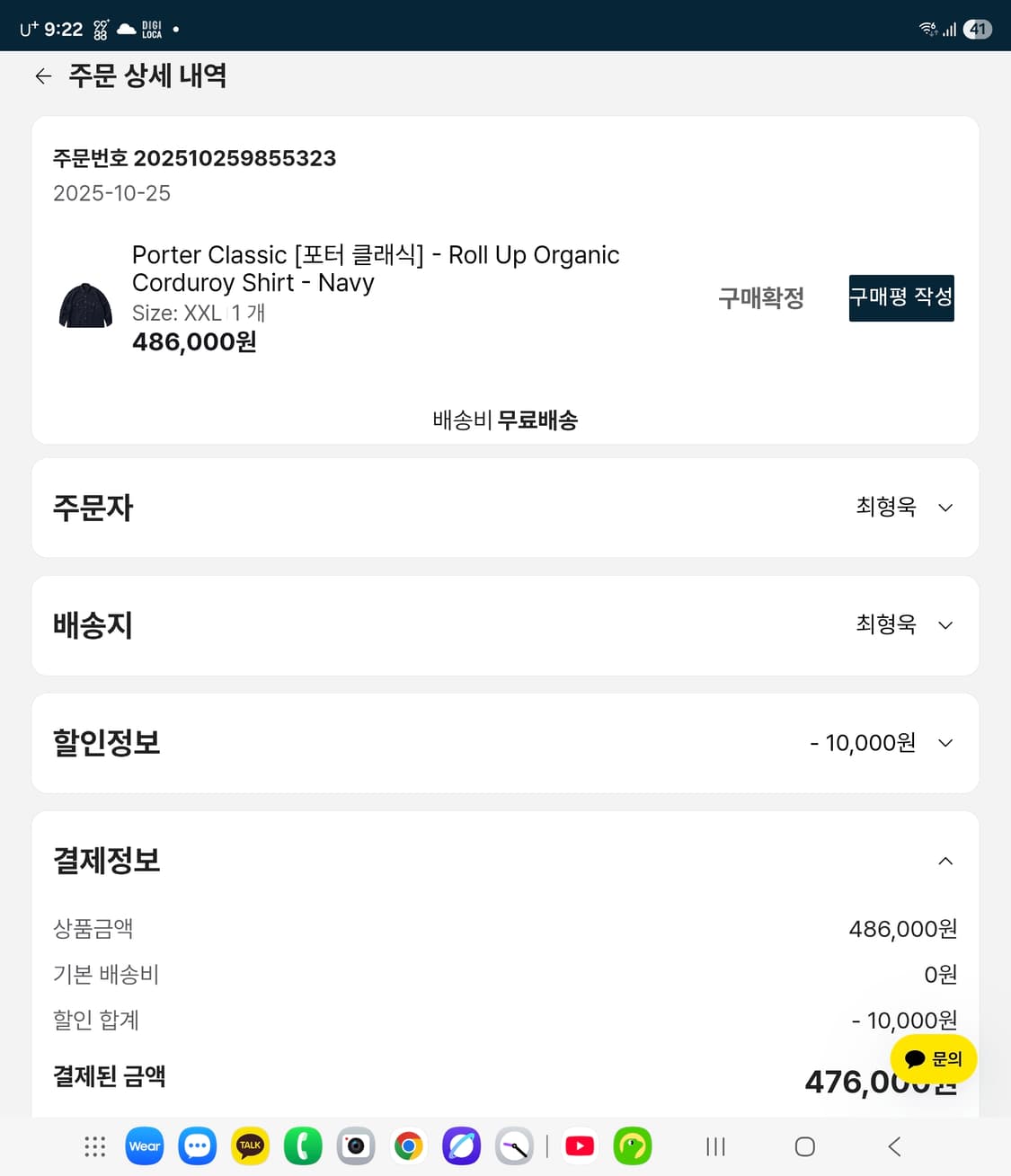Viewport: 1011px width, 1176px height.
Task: Expand the 주문자 section
Action: click(x=944, y=508)
